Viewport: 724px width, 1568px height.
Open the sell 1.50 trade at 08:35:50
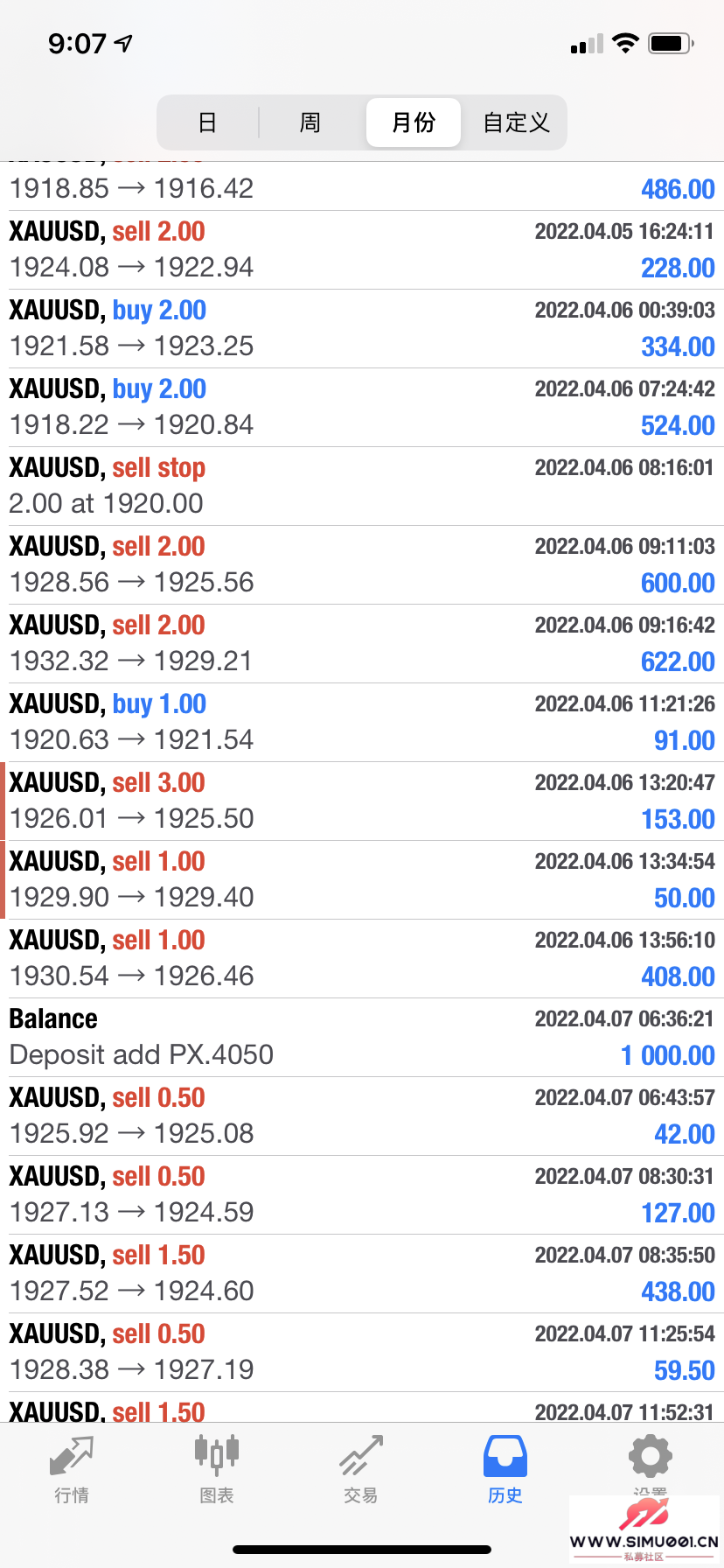click(x=362, y=1273)
